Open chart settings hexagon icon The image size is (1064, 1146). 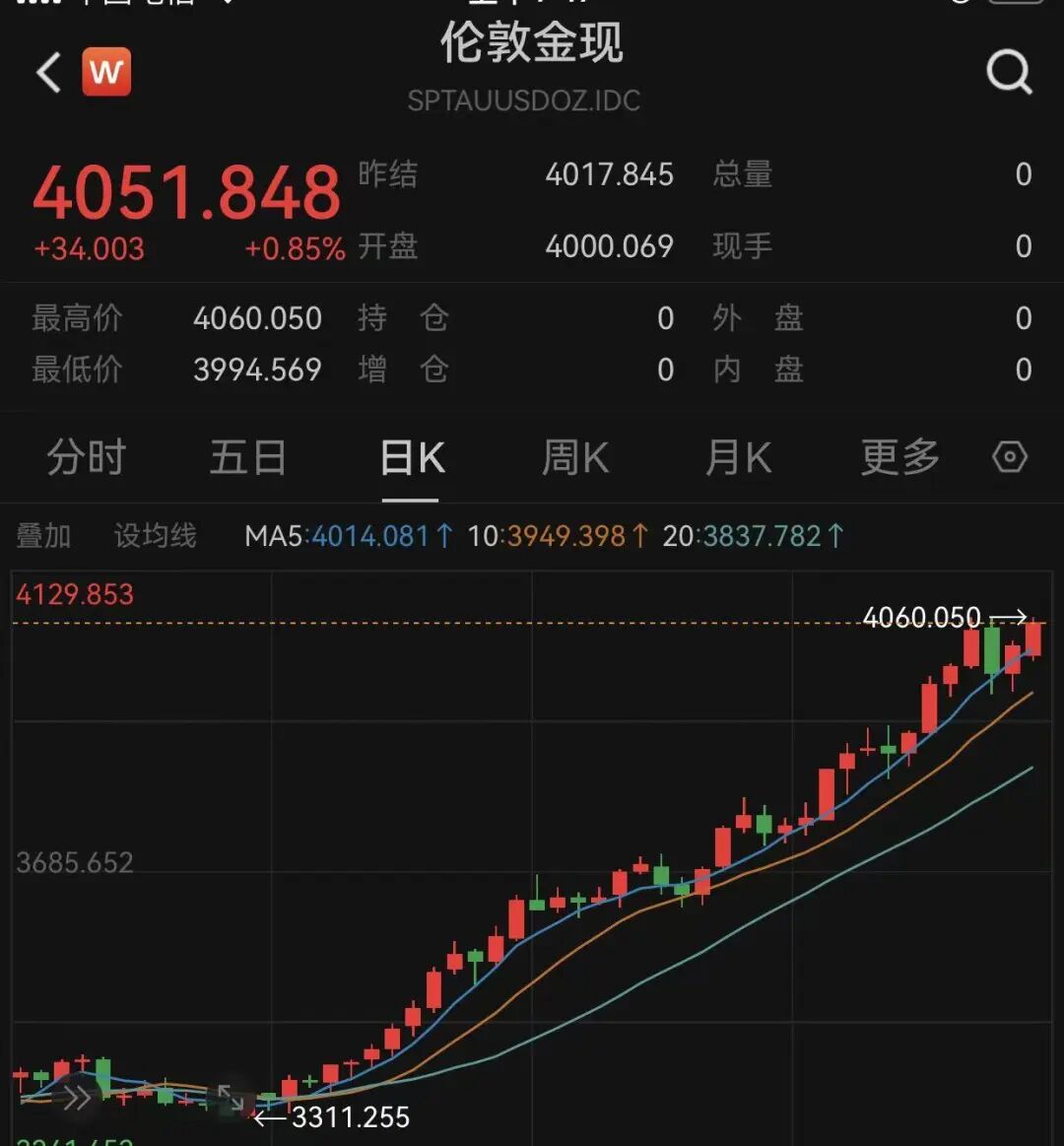[1010, 457]
